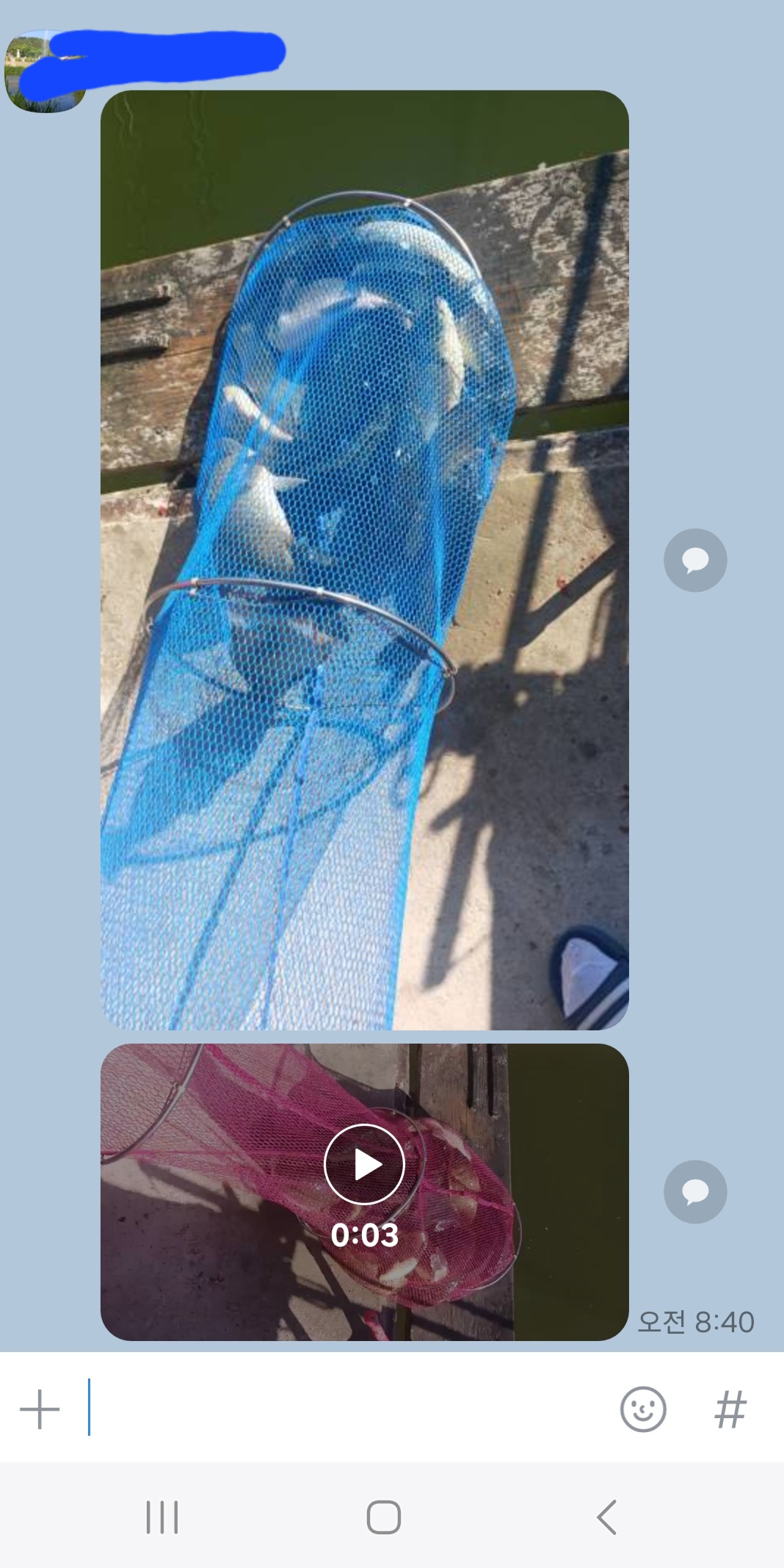Open the plus attachment menu
The width and height of the screenshot is (784, 1568).
point(40,1409)
